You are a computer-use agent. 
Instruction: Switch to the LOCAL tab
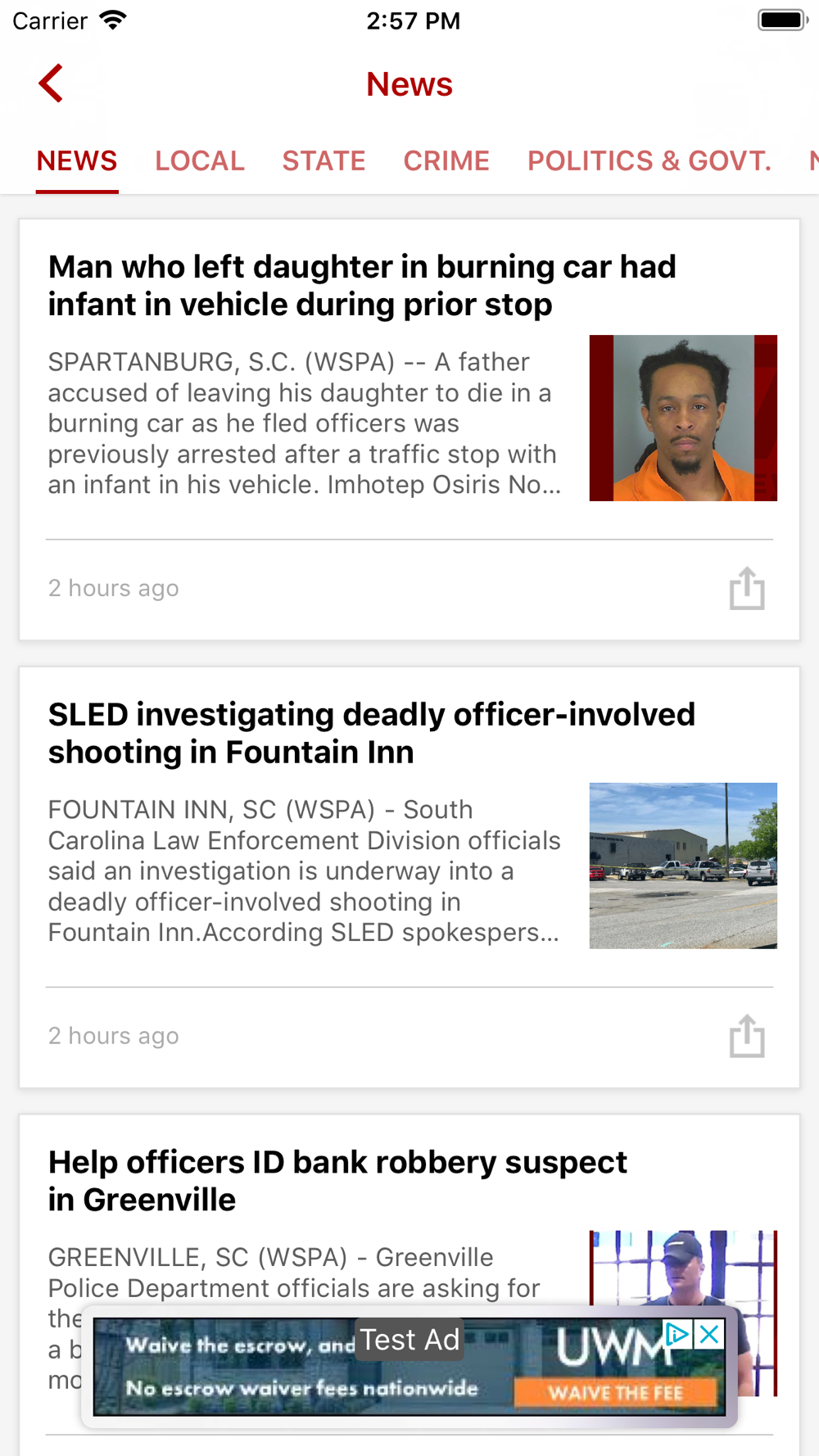[x=200, y=161]
